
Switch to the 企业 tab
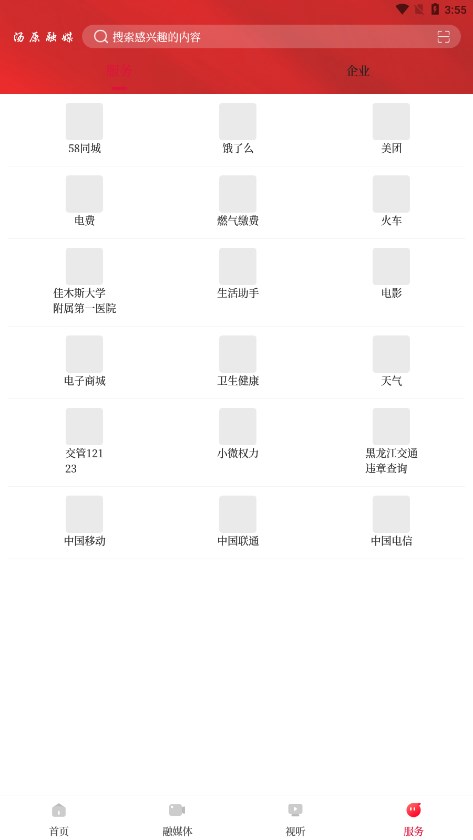pyautogui.click(x=358, y=71)
